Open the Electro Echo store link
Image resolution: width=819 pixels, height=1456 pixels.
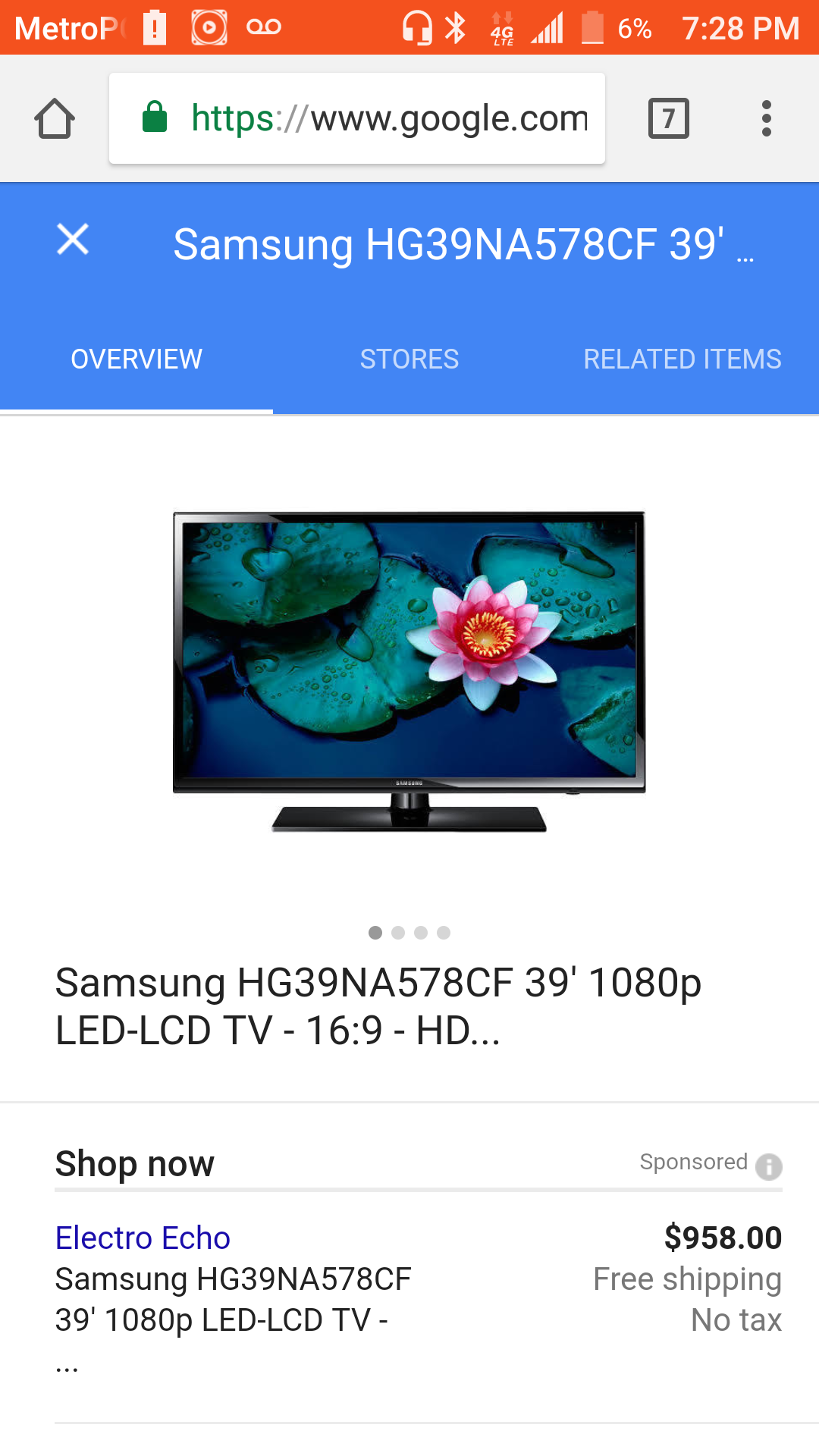point(143,1238)
